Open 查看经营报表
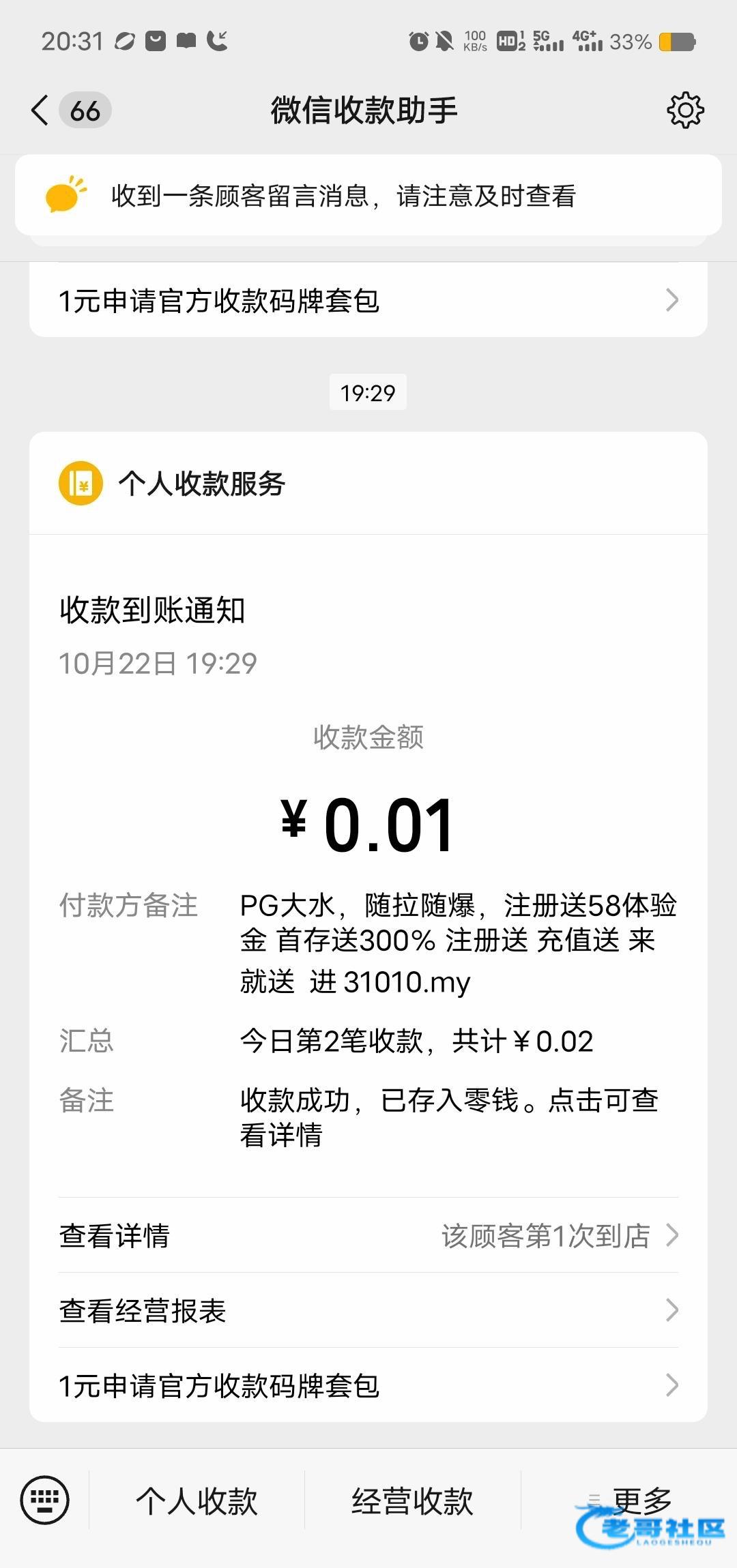737x1568 pixels. pos(369,1310)
